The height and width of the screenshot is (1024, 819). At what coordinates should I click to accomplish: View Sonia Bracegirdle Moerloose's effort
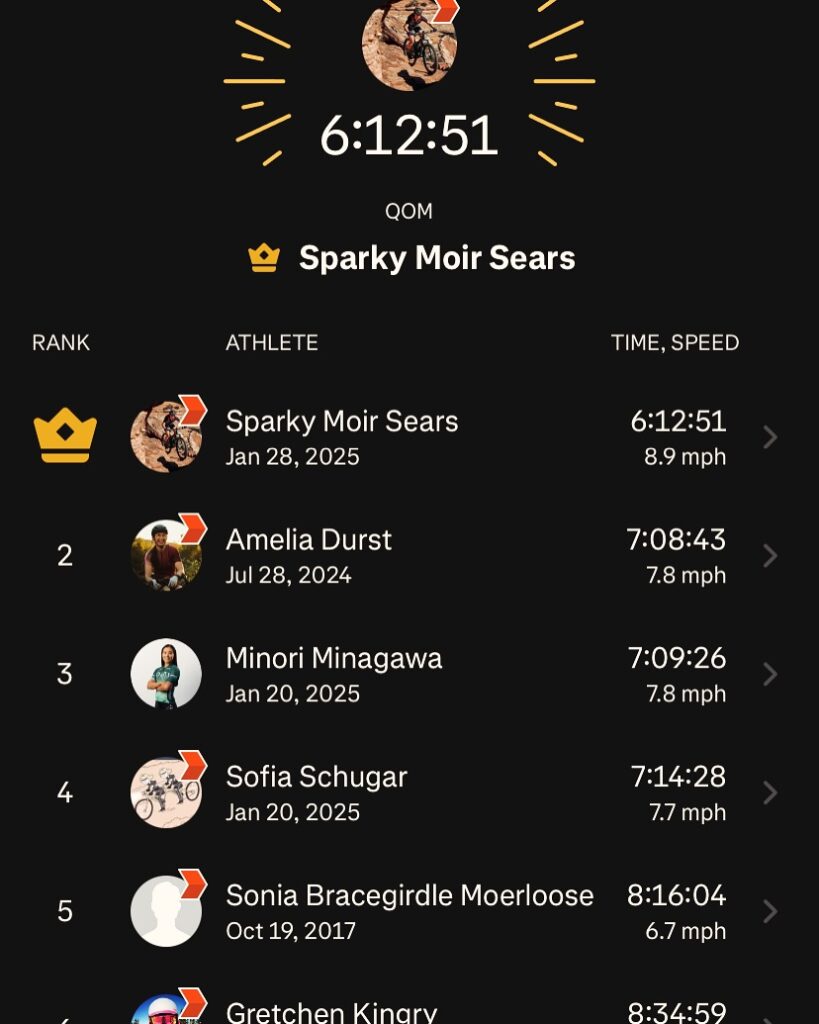(x=409, y=911)
